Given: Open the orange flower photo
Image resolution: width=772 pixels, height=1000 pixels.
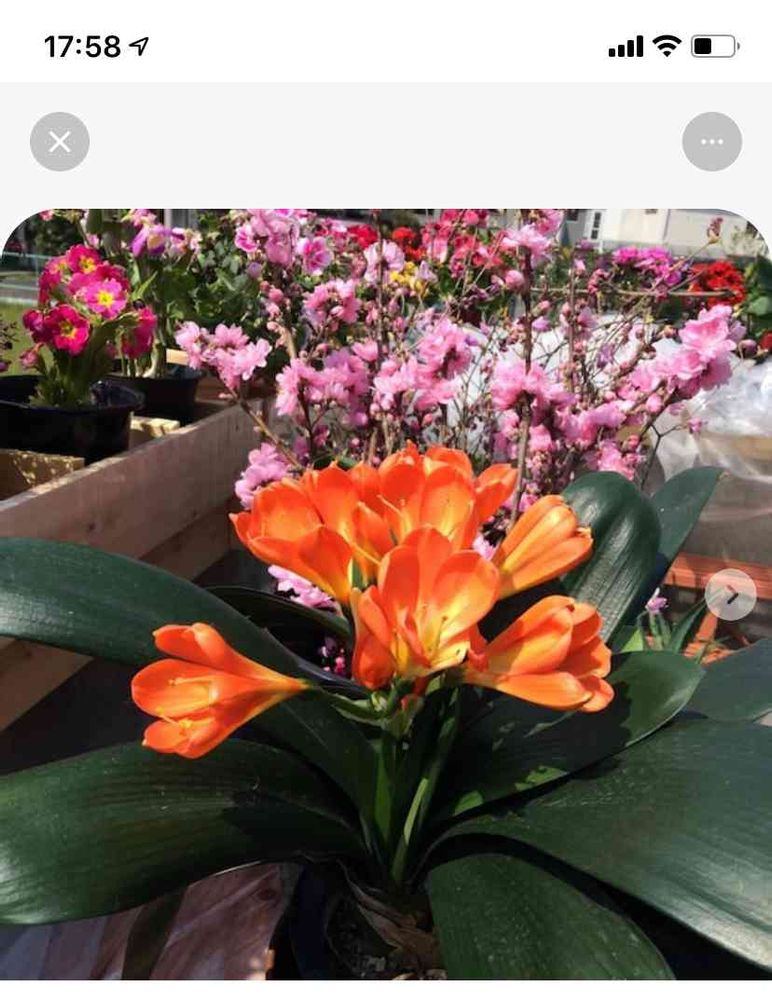Looking at the screenshot, I should [x=386, y=594].
